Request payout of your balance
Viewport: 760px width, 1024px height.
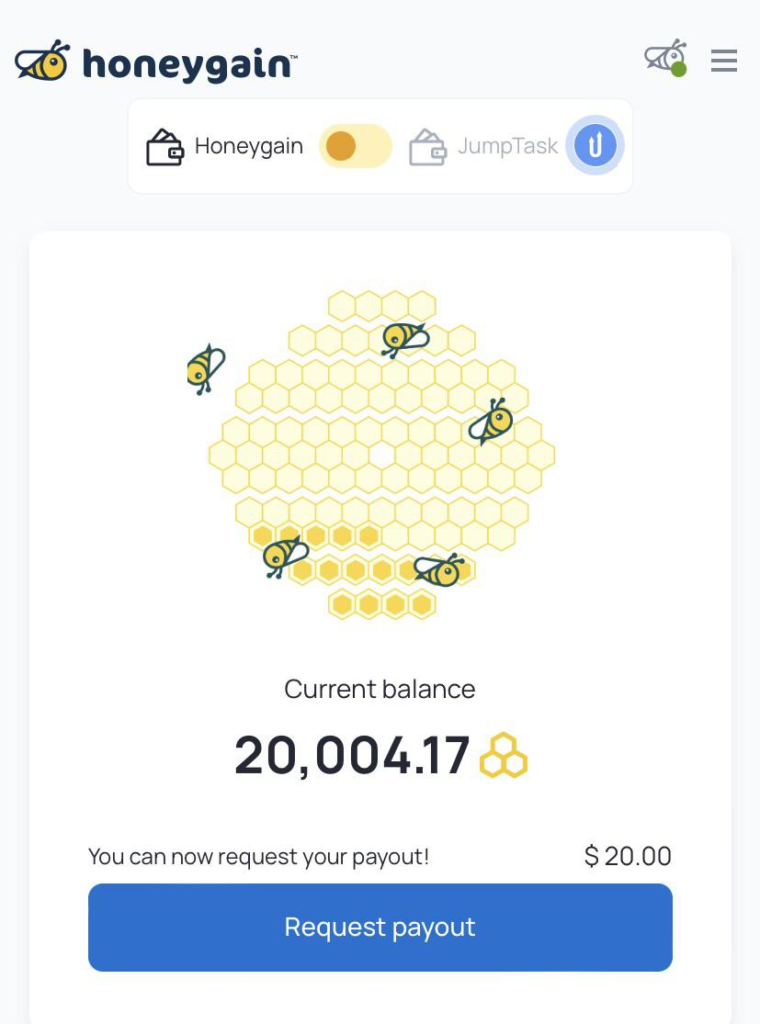pyautogui.click(x=380, y=927)
